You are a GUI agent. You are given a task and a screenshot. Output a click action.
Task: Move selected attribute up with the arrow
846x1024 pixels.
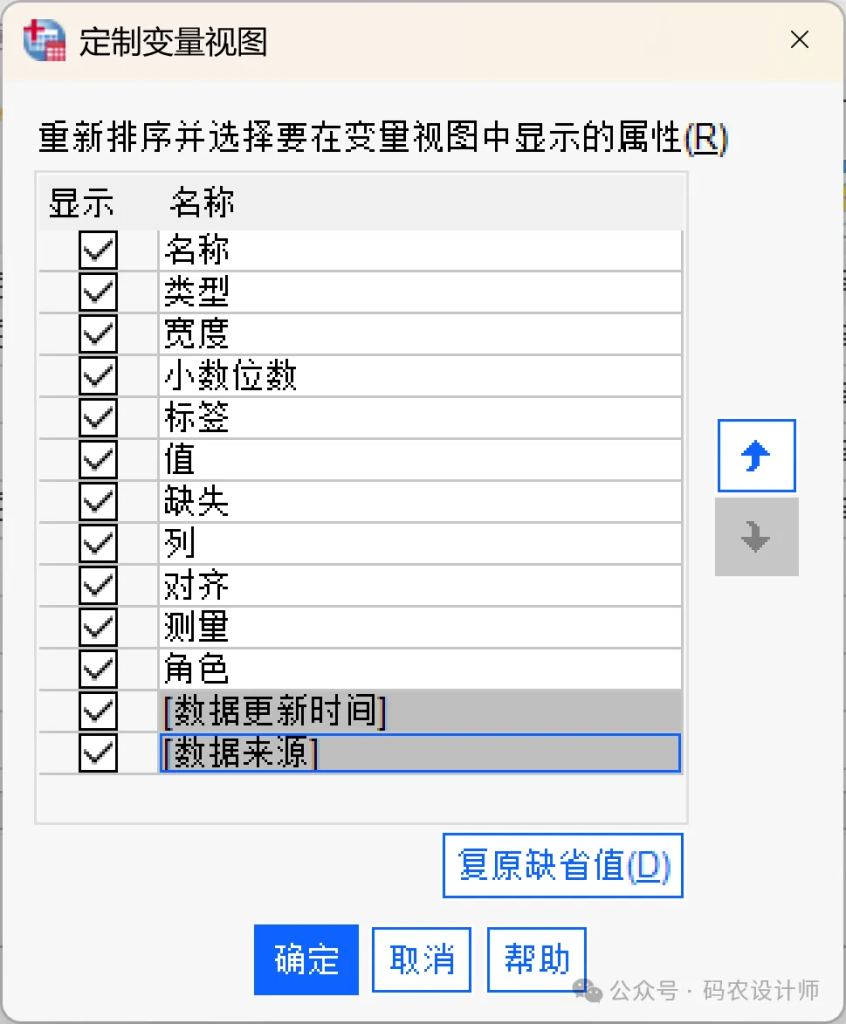tap(756, 456)
